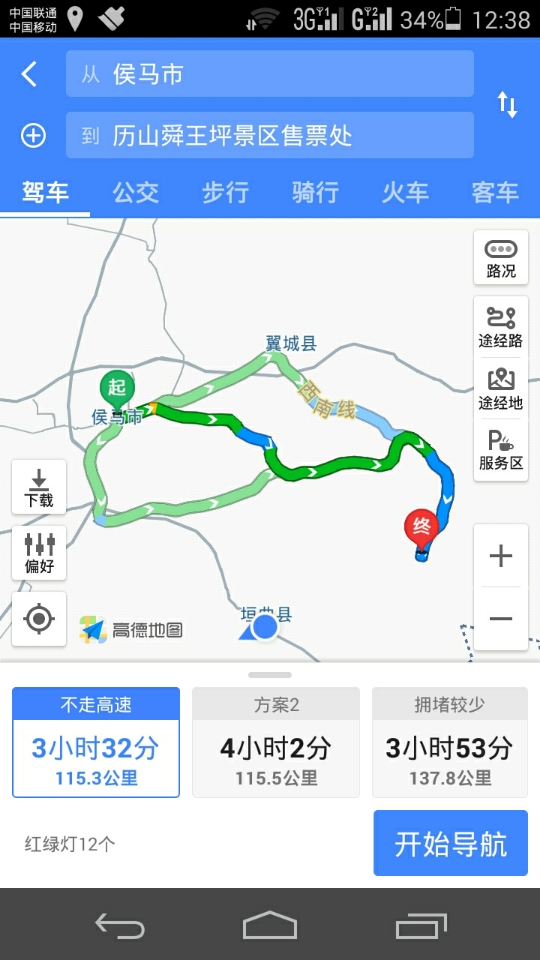
Task: Edit the origin field 侯马市
Action: (x=269, y=73)
